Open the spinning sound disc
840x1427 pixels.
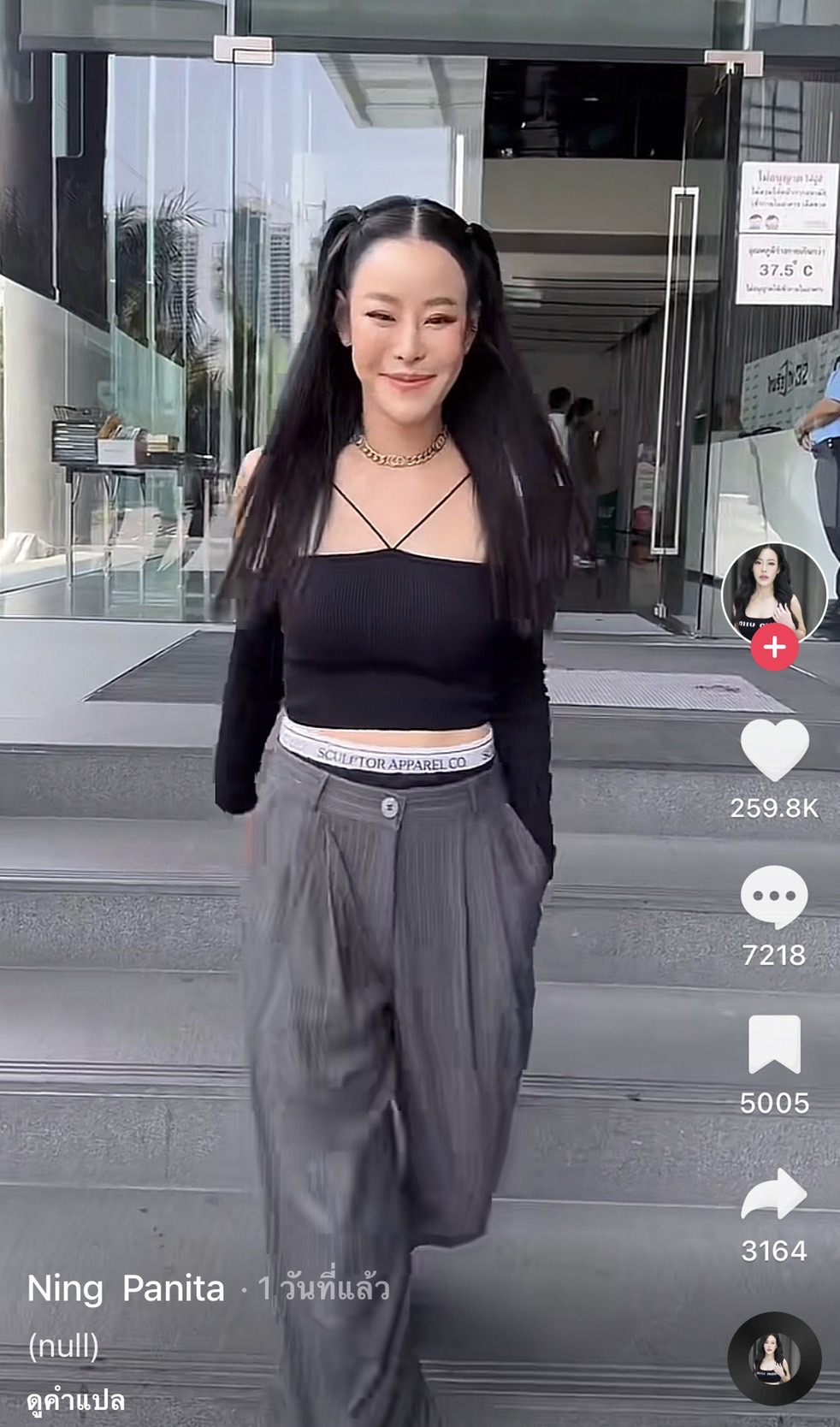coord(774,1358)
